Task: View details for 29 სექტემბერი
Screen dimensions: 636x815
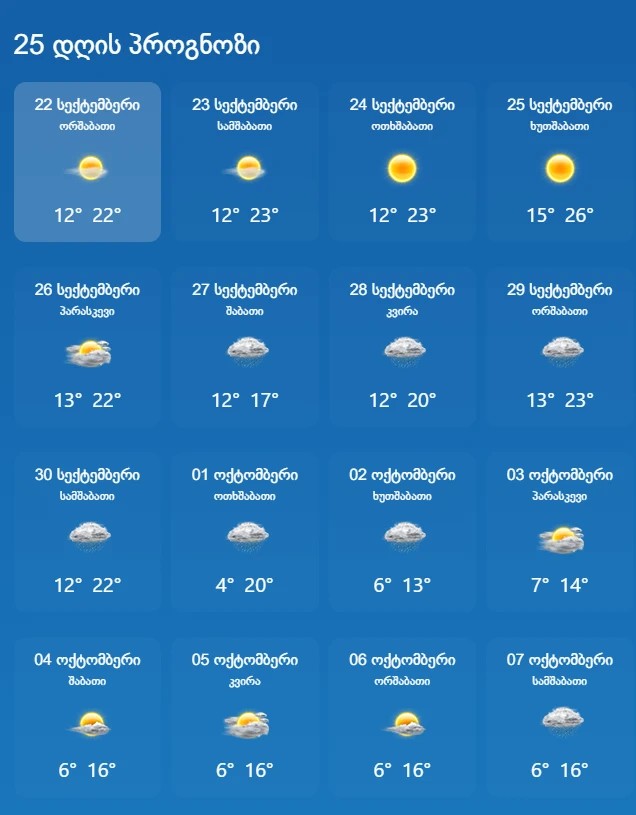Action: tap(560, 347)
